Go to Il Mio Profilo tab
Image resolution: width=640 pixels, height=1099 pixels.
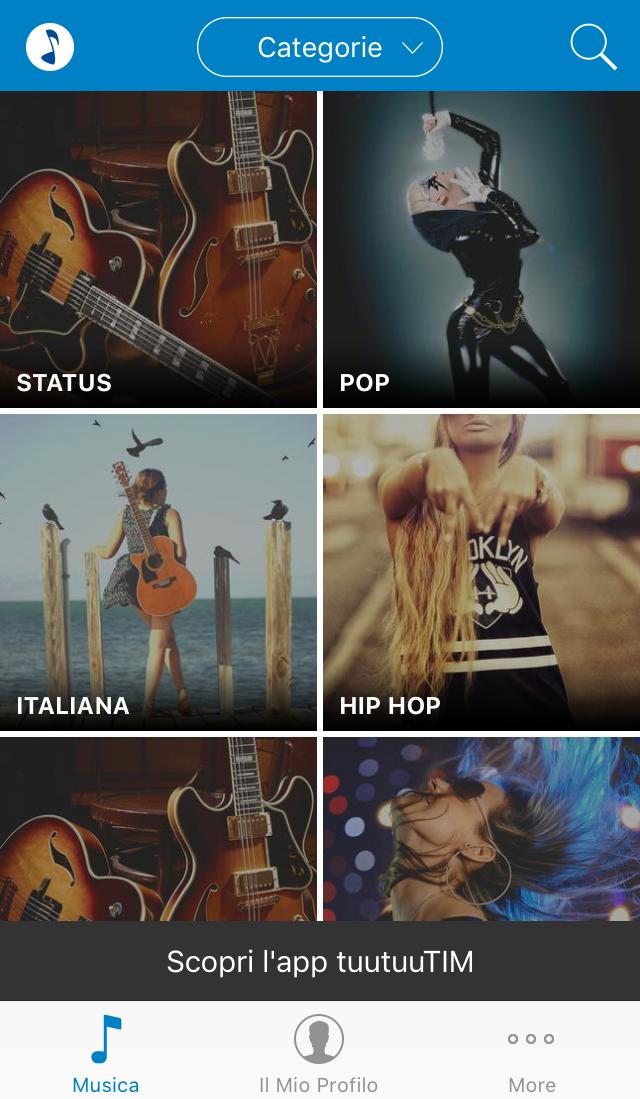click(319, 1052)
